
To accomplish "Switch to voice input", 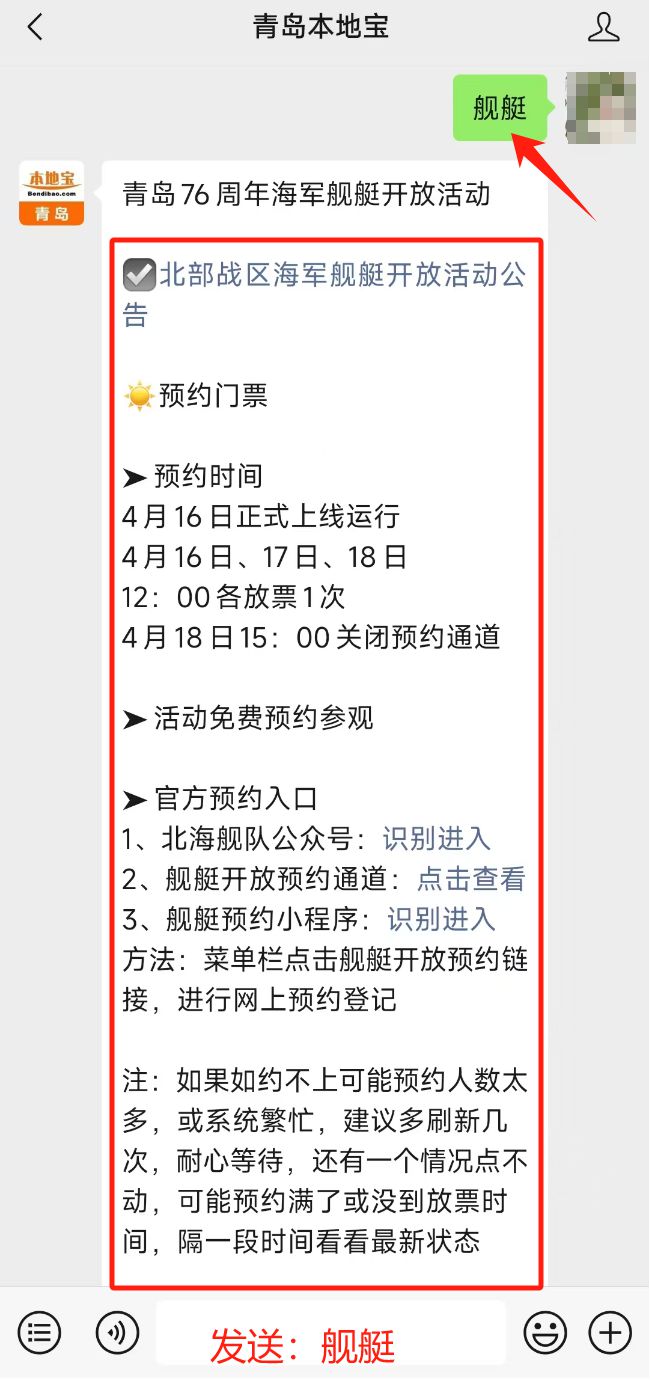I will pos(117,1332).
